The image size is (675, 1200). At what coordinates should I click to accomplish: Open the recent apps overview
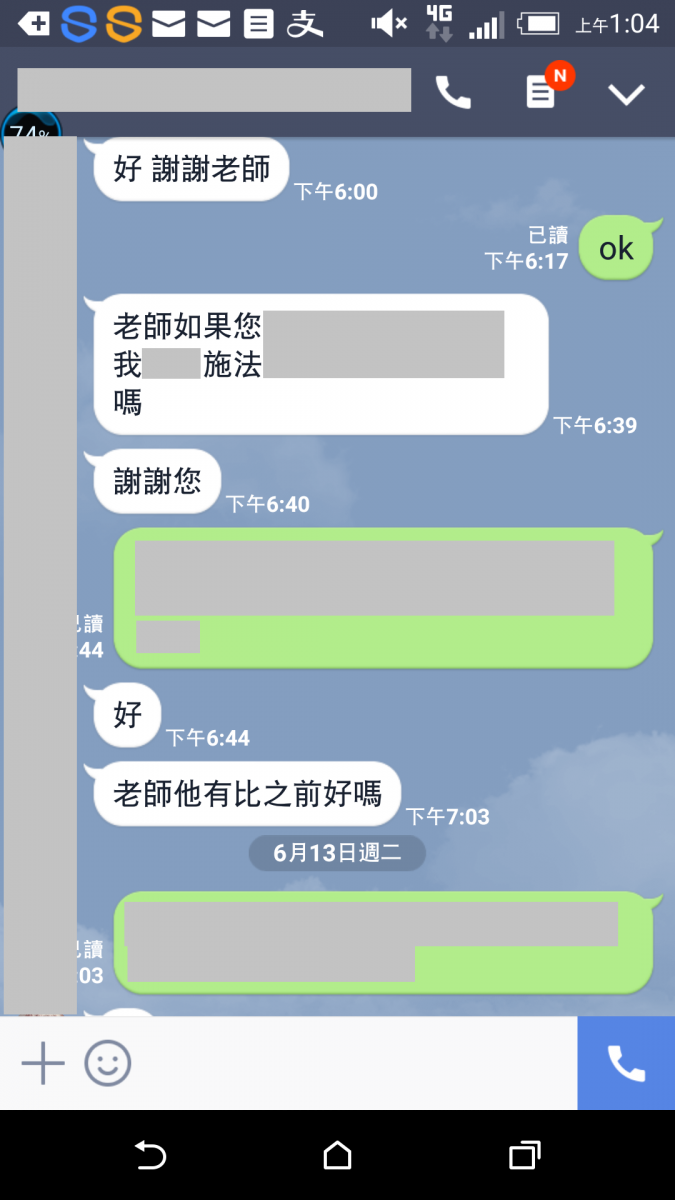(x=524, y=1156)
